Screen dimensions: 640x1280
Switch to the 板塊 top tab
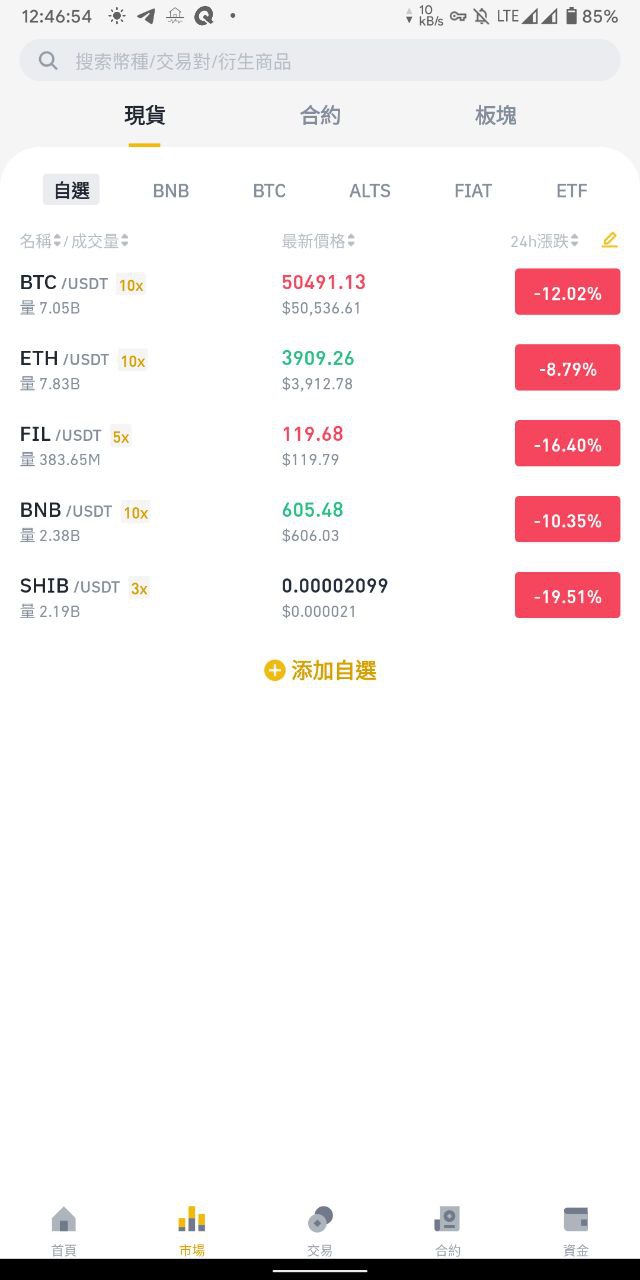[x=495, y=116]
